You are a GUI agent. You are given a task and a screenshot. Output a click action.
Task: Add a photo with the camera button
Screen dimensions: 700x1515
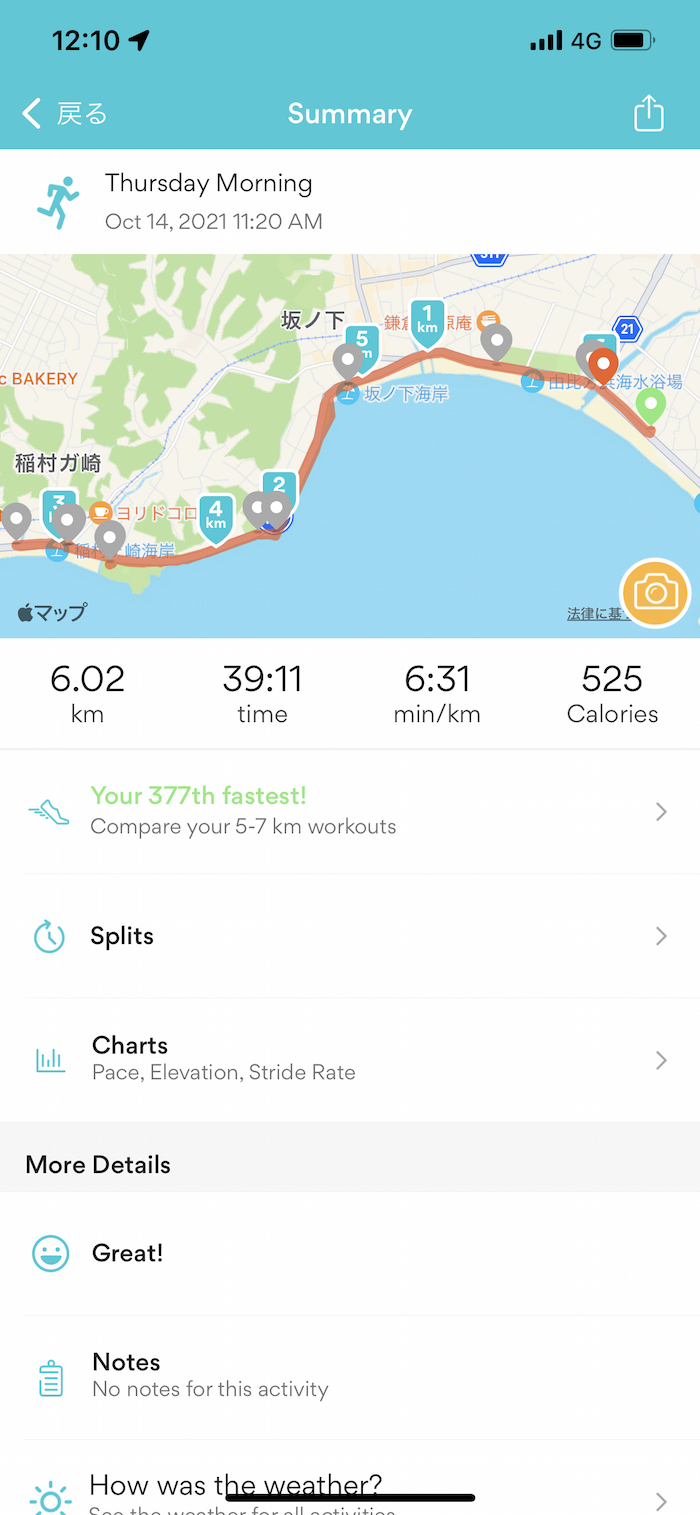point(655,593)
